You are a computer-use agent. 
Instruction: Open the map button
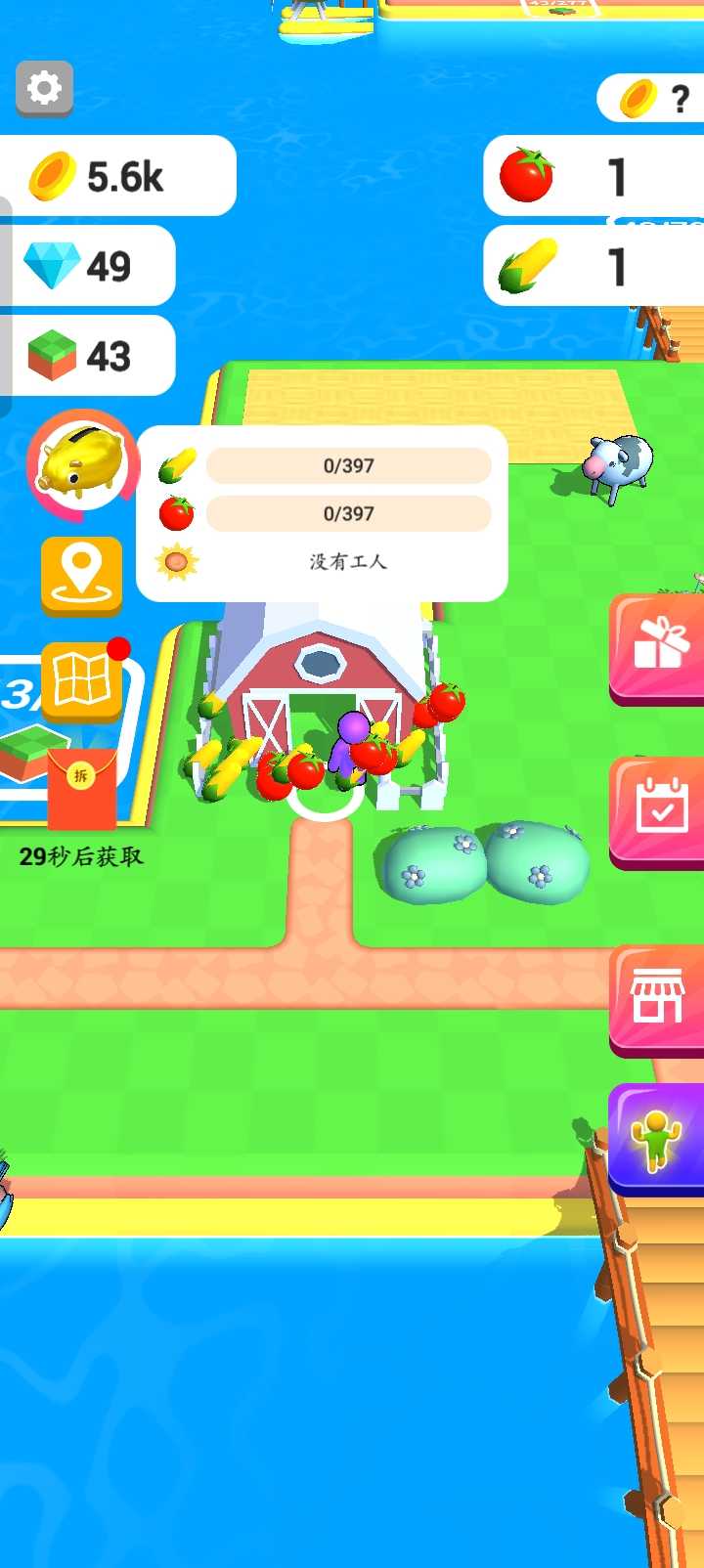tap(82, 679)
